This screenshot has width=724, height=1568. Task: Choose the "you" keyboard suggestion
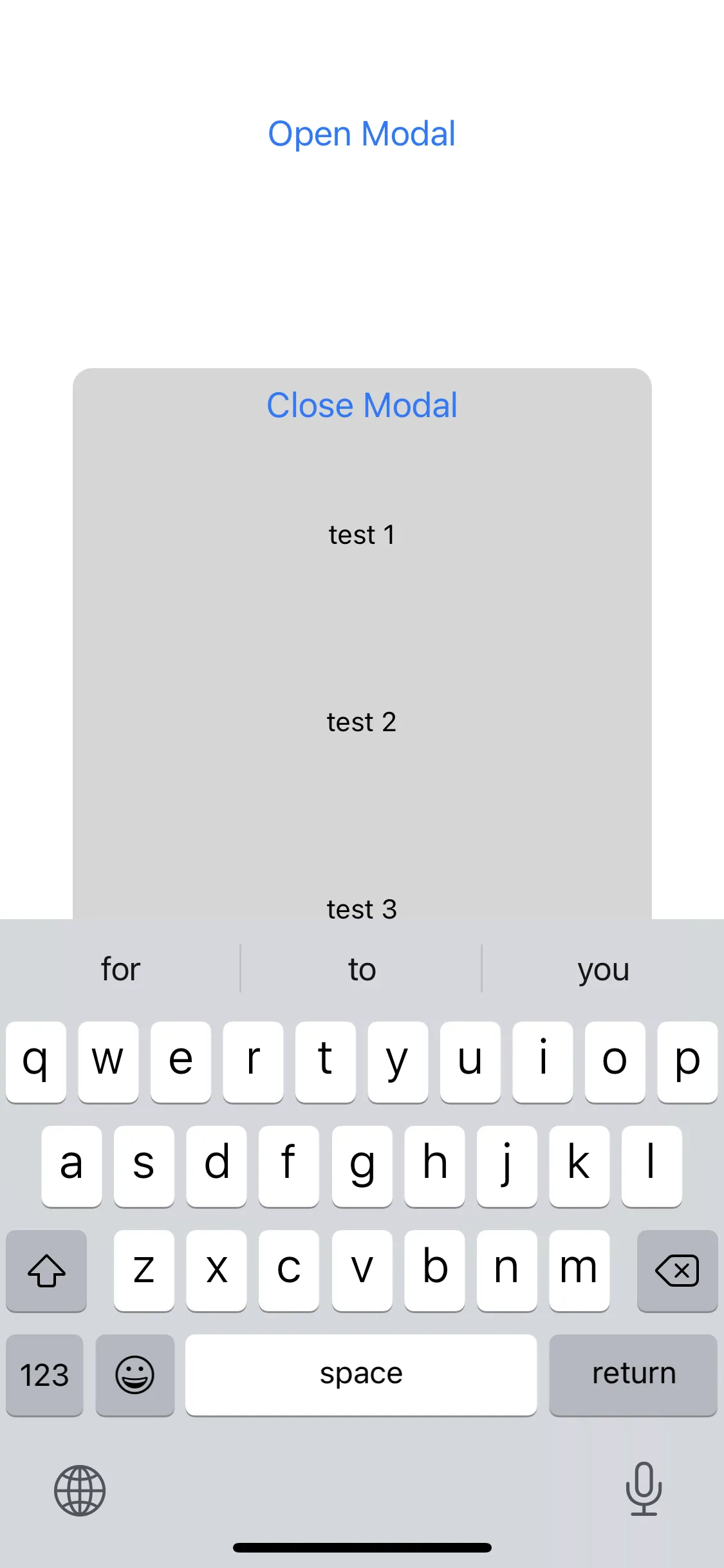pos(603,969)
